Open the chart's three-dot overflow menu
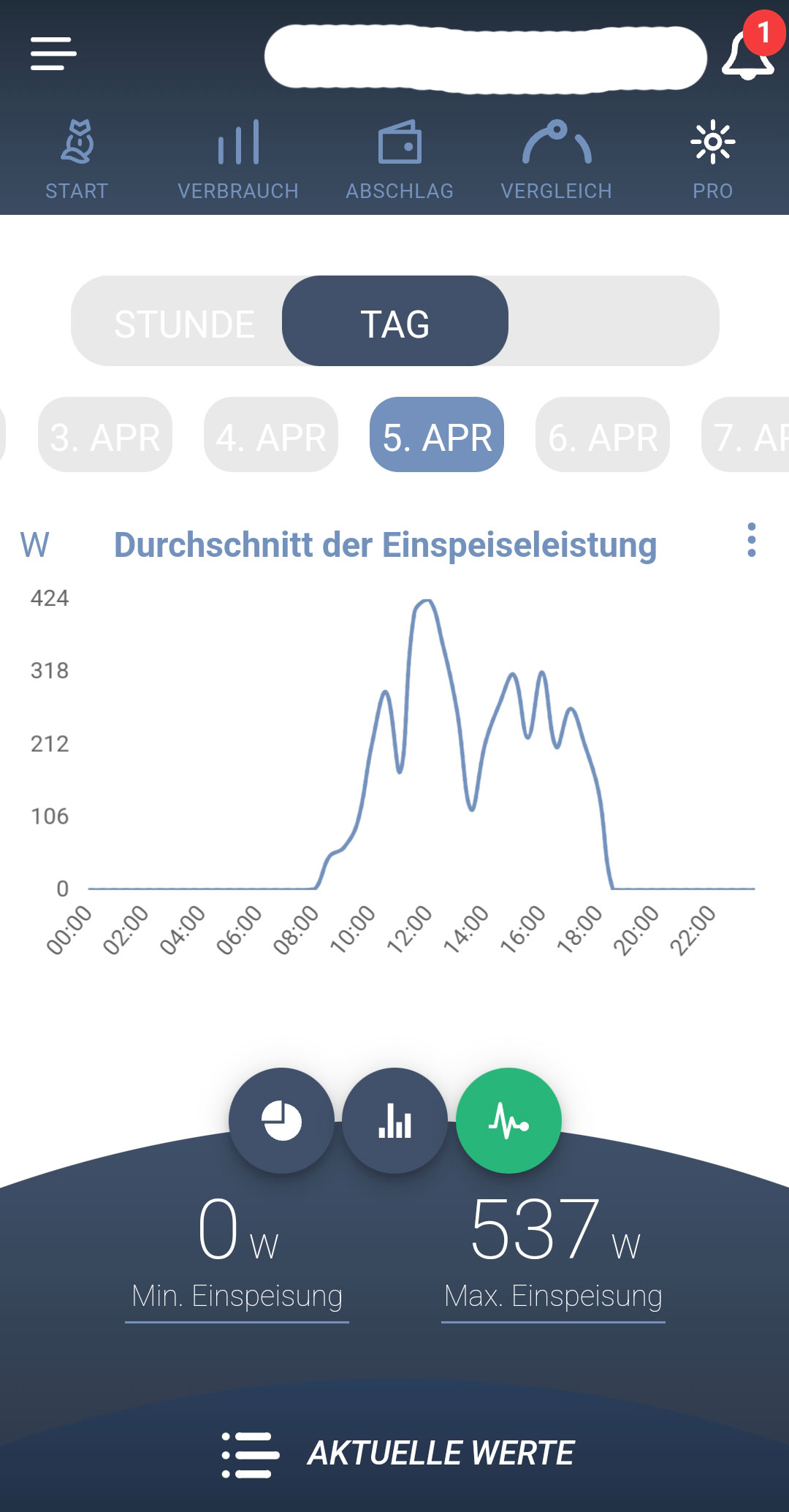This screenshot has width=789, height=1512. tap(751, 541)
